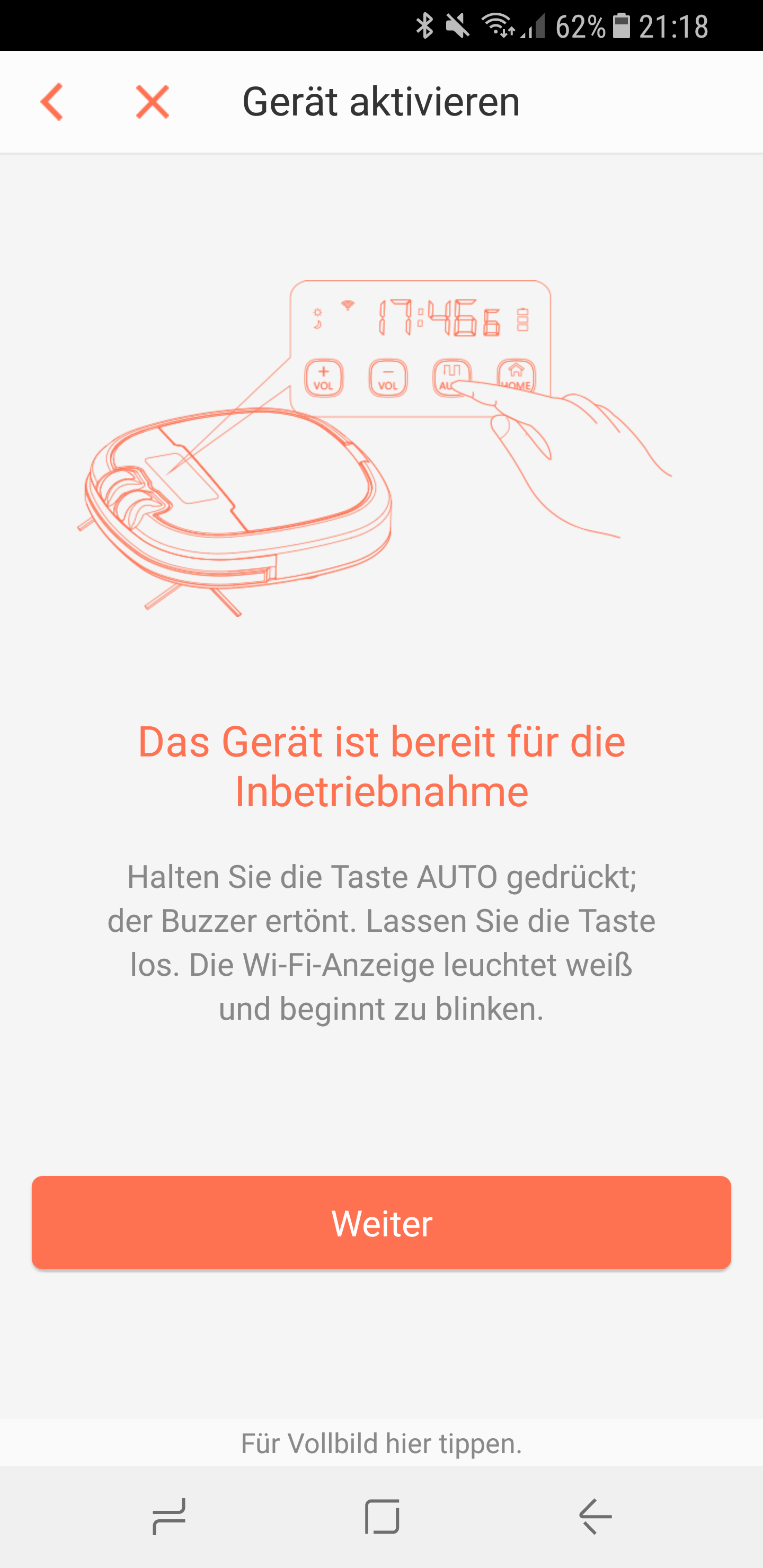Open recent apps in navigation bar
The image size is (763, 1568).
168,1516
